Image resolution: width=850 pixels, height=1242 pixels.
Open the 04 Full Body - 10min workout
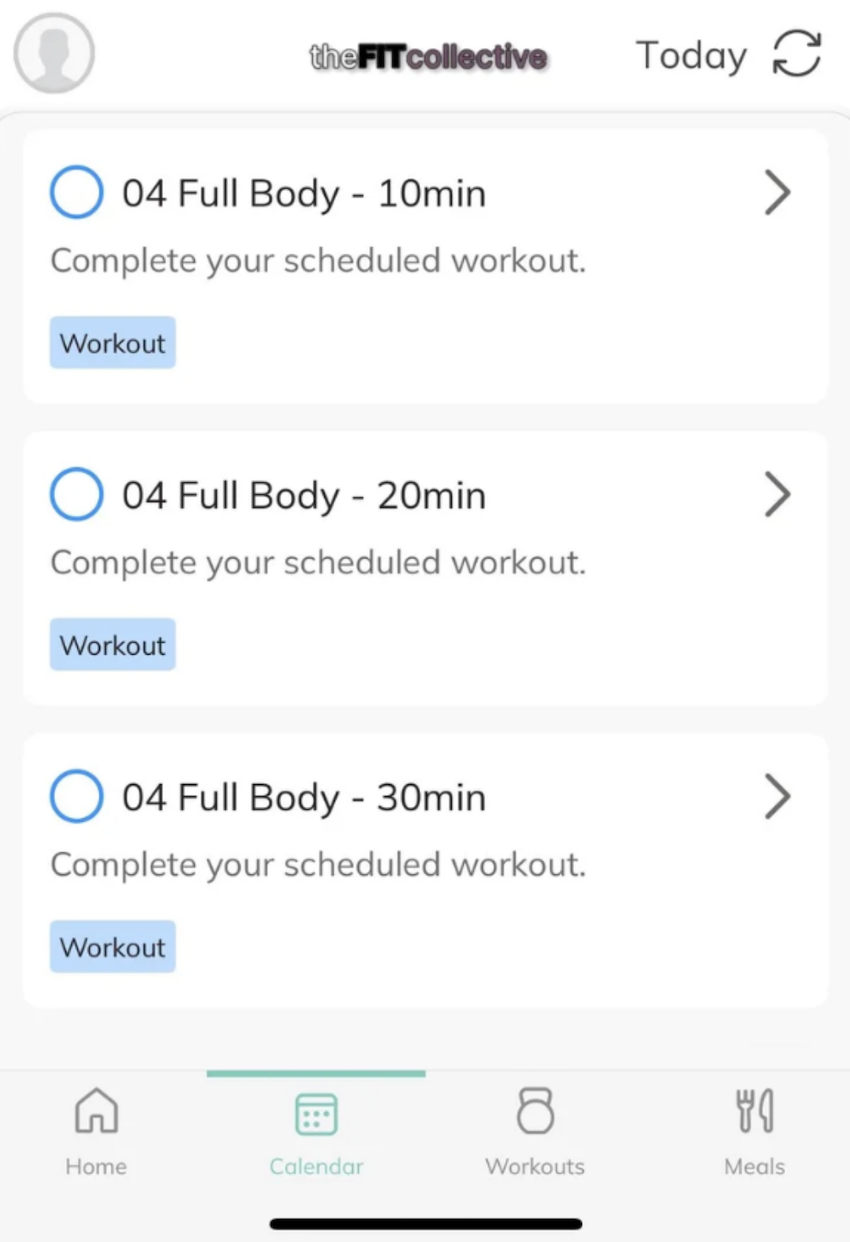click(777, 193)
